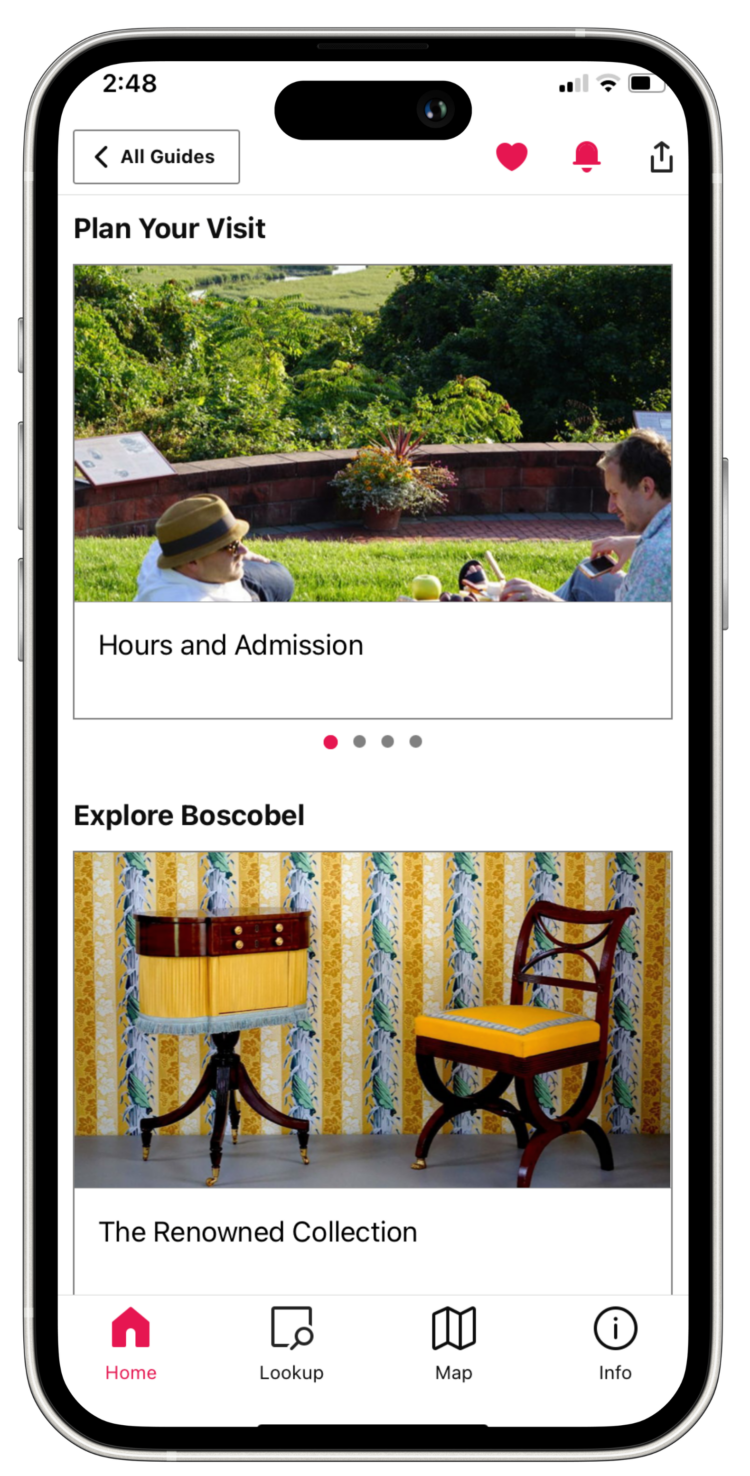Image resolution: width=750 pixels, height=1476 pixels.
Task: Open the Hours and Admission card
Action: point(372,490)
